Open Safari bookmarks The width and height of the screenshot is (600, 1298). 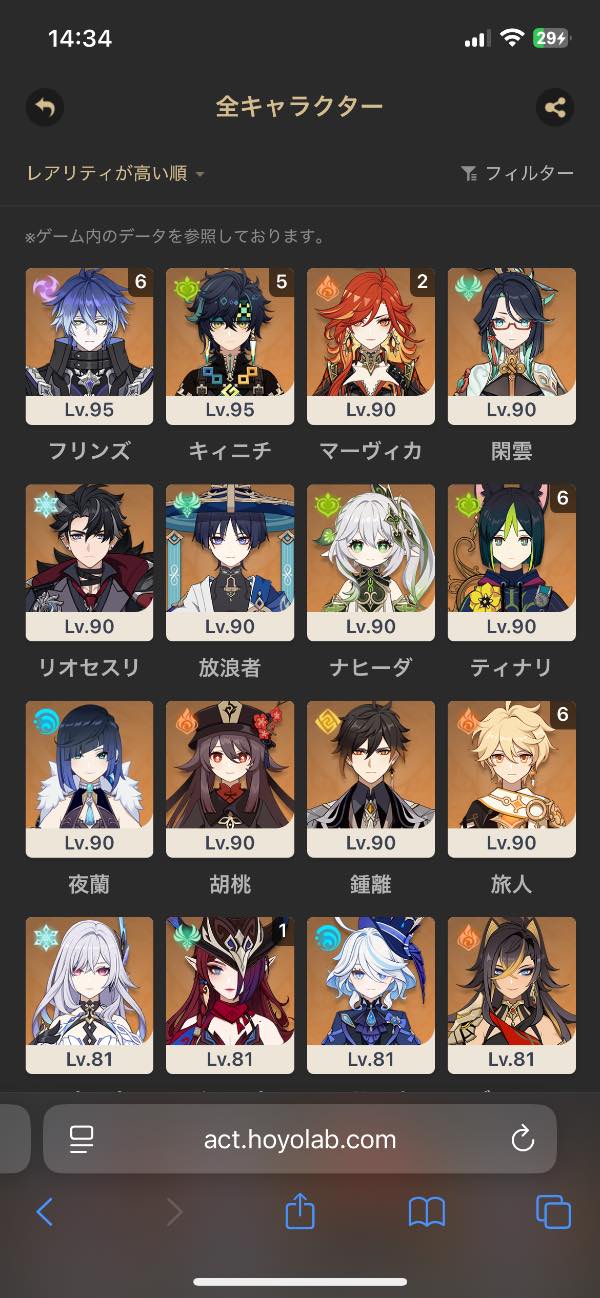point(427,1212)
